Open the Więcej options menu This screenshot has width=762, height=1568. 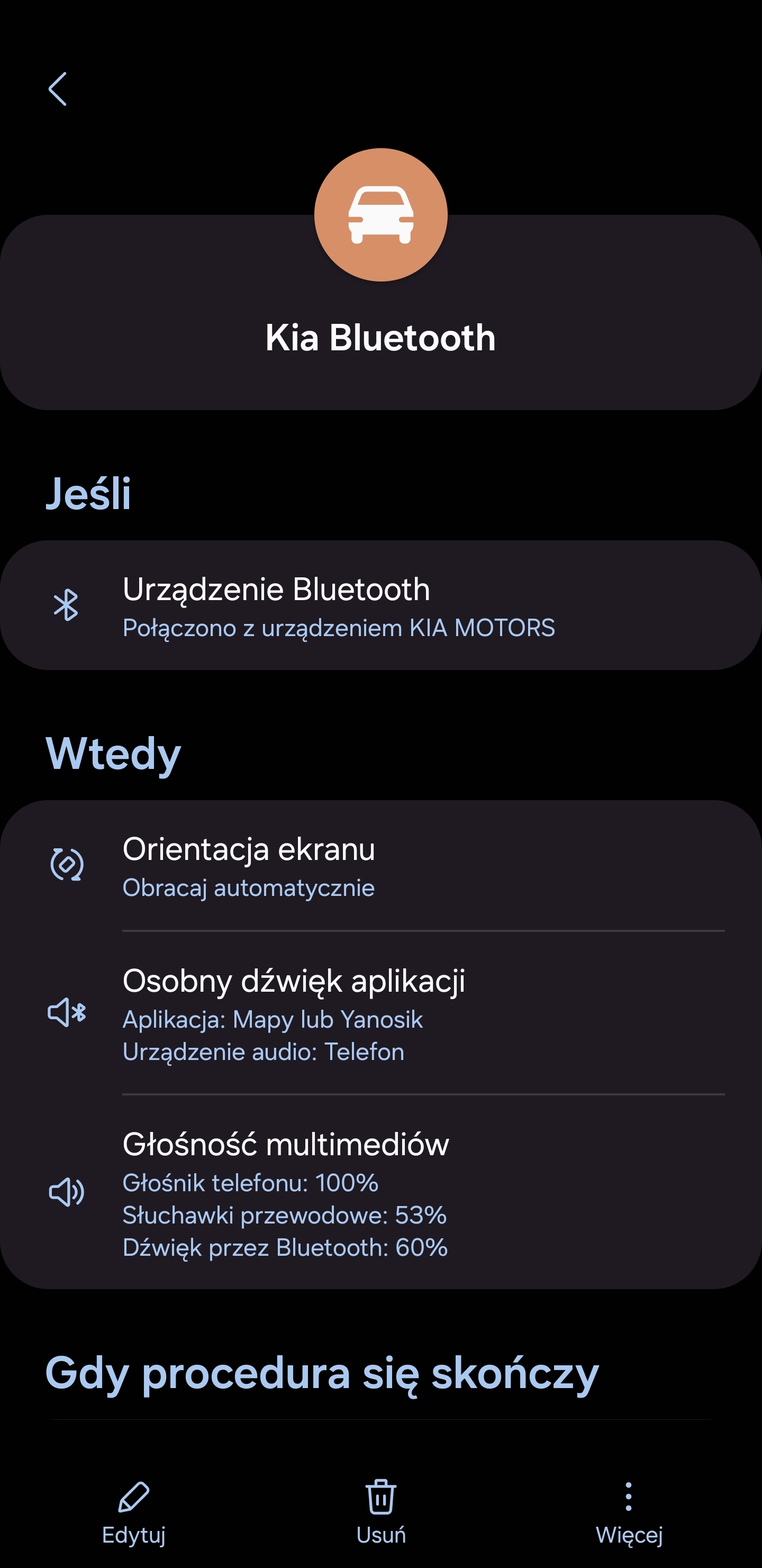[x=628, y=1508]
